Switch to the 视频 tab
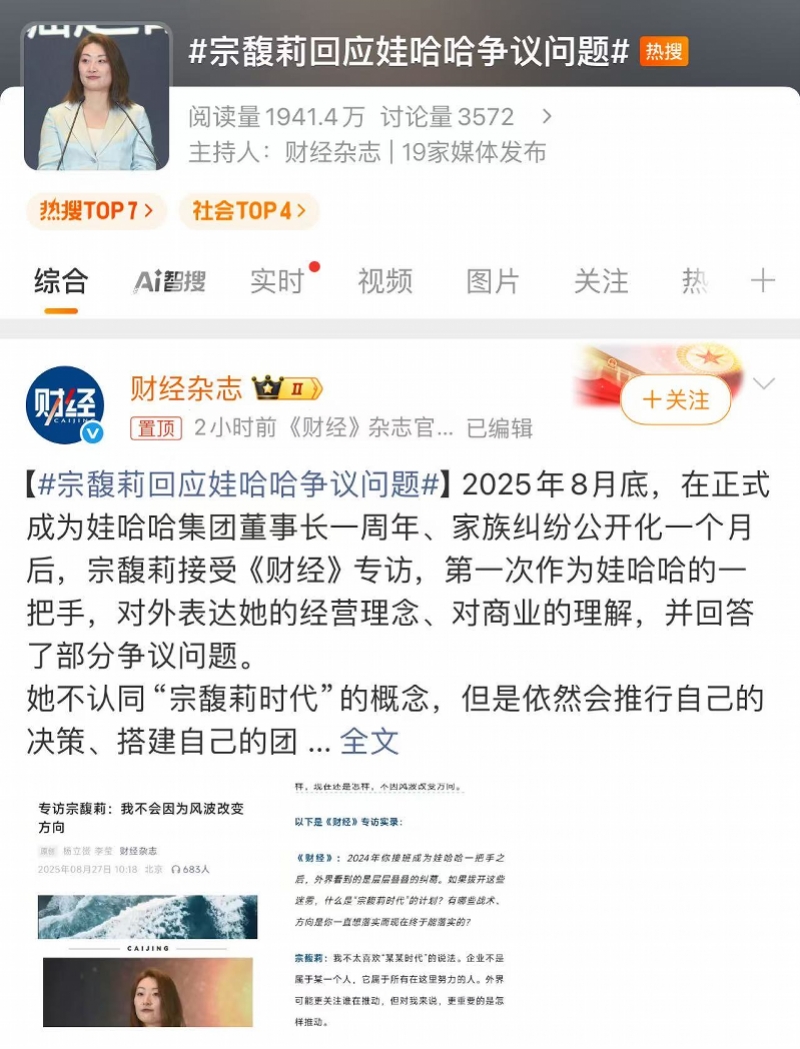Viewport: 800px width, 1049px height. click(x=384, y=282)
